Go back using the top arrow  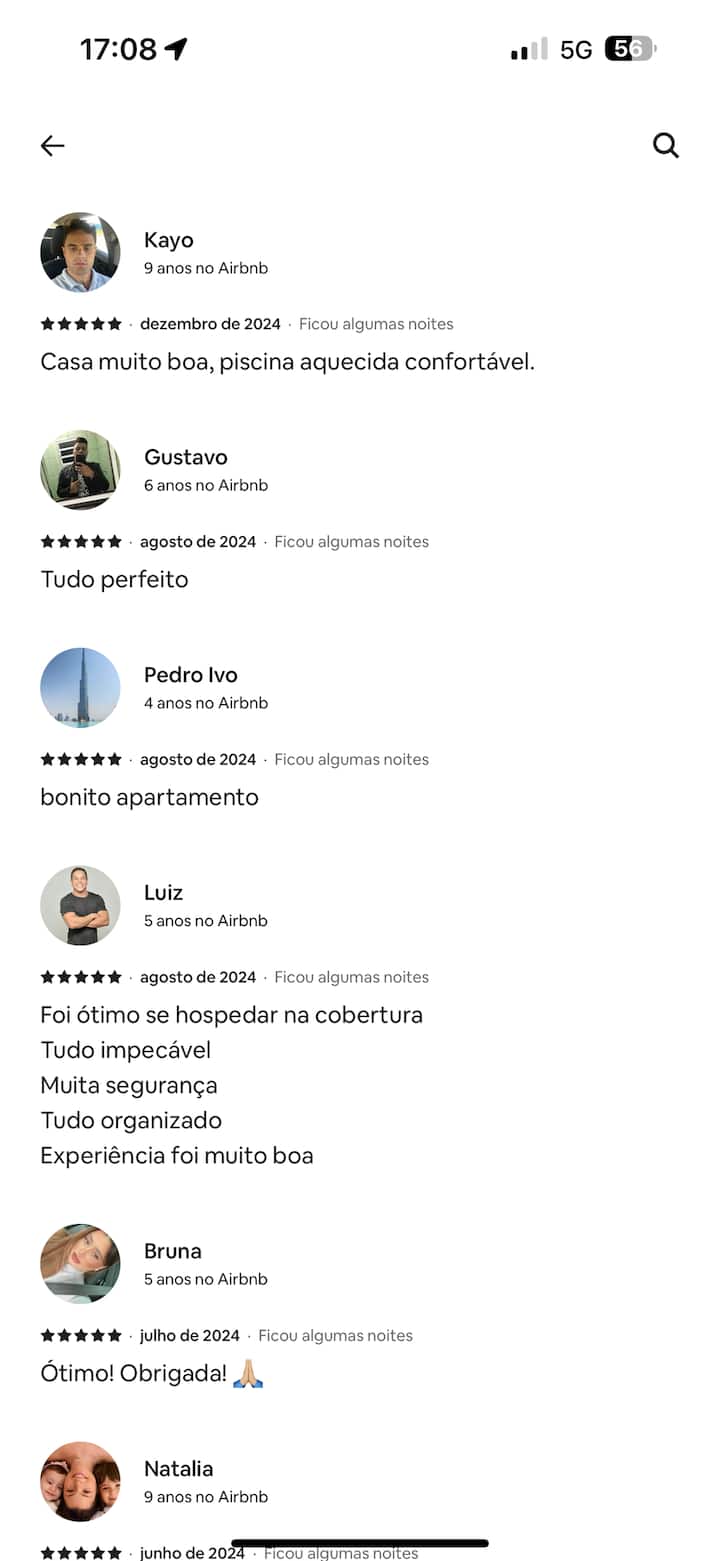(x=52, y=146)
